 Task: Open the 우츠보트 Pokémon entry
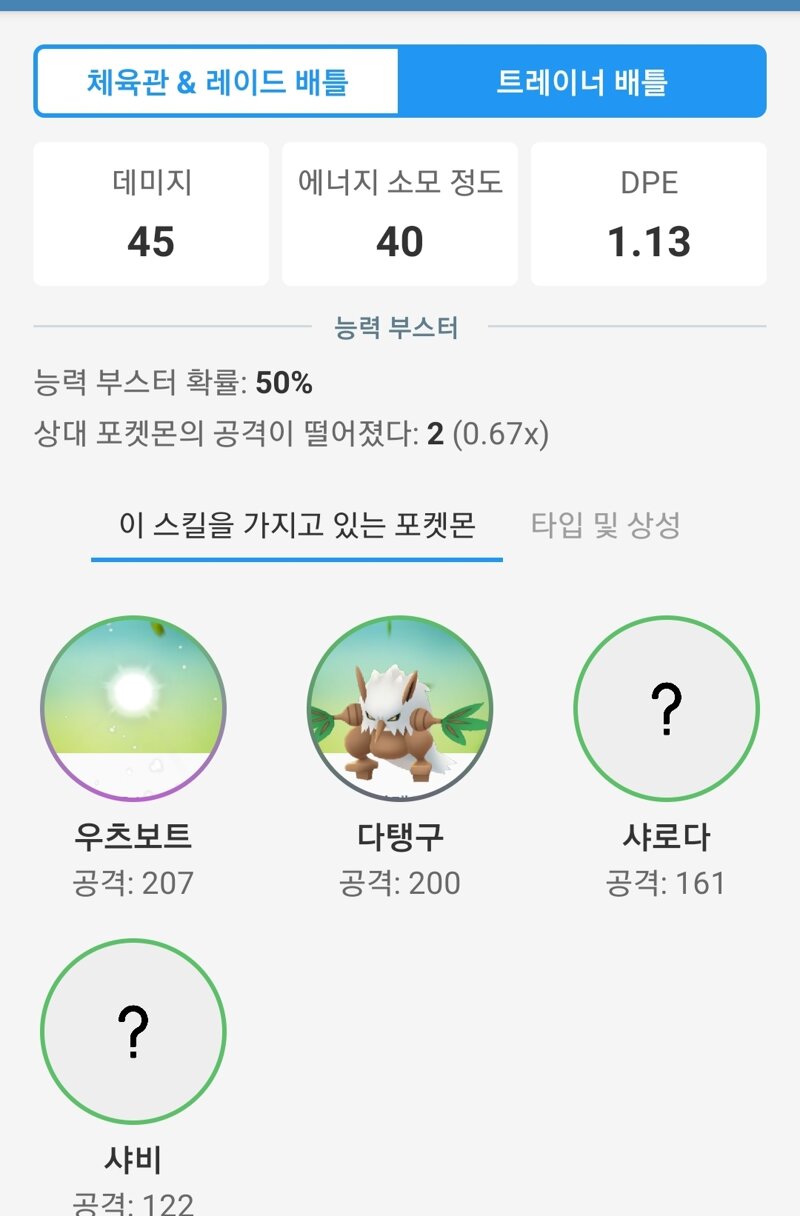[x=133, y=708]
